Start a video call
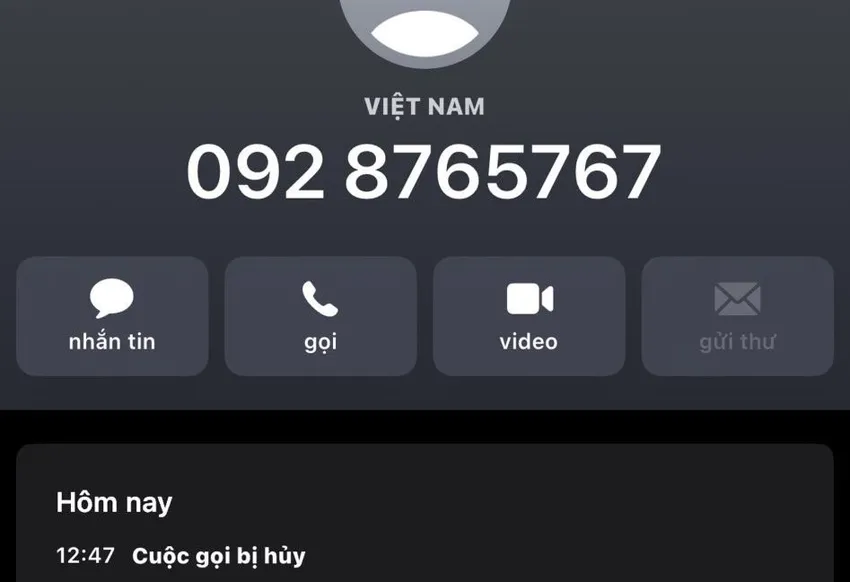 click(x=529, y=316)
